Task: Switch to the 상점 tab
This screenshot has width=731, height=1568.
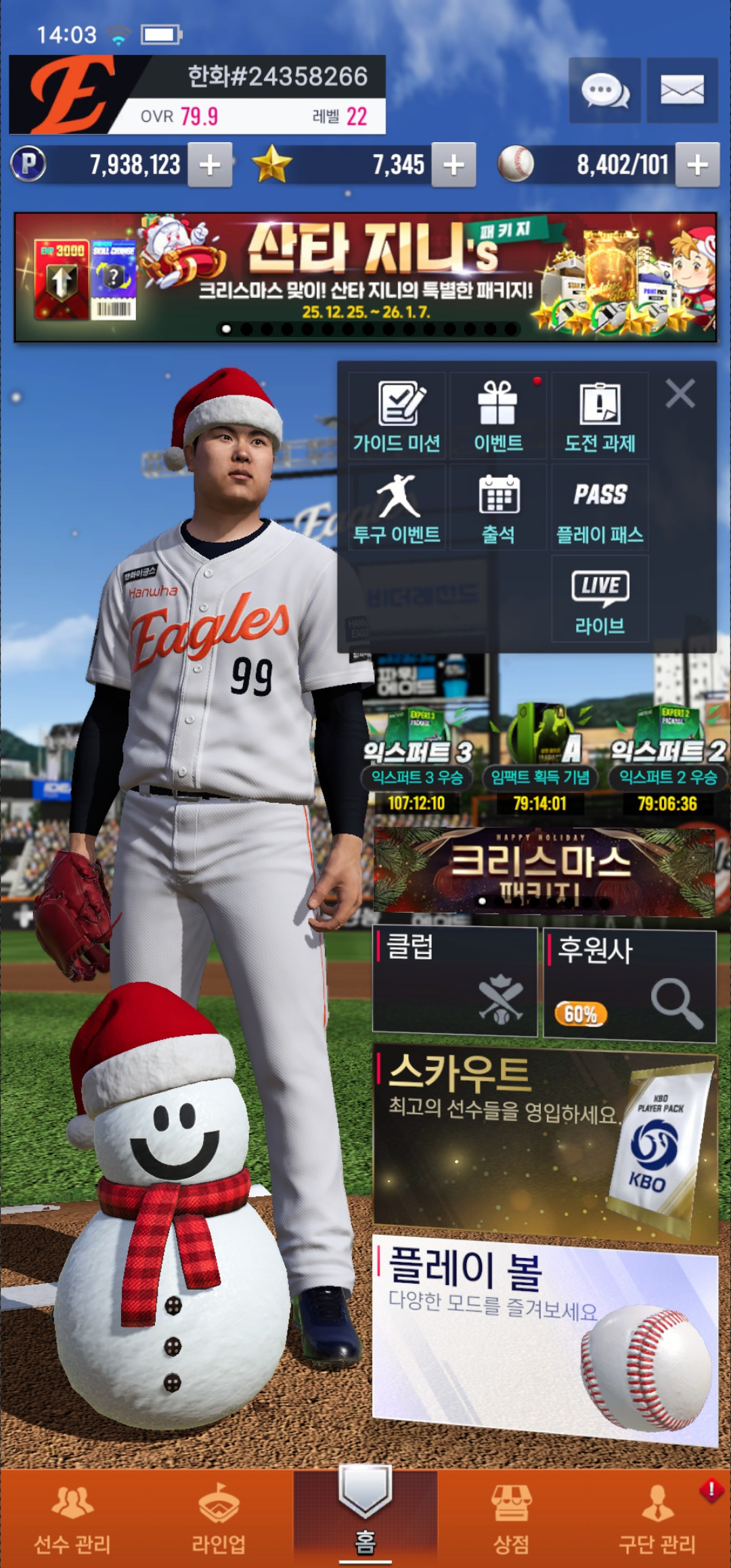Action: (511, 1520)
